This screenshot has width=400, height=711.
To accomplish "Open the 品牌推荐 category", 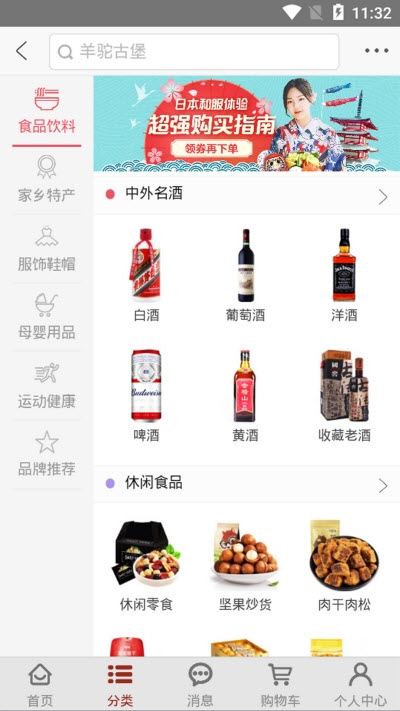I will tap(47, 453).
